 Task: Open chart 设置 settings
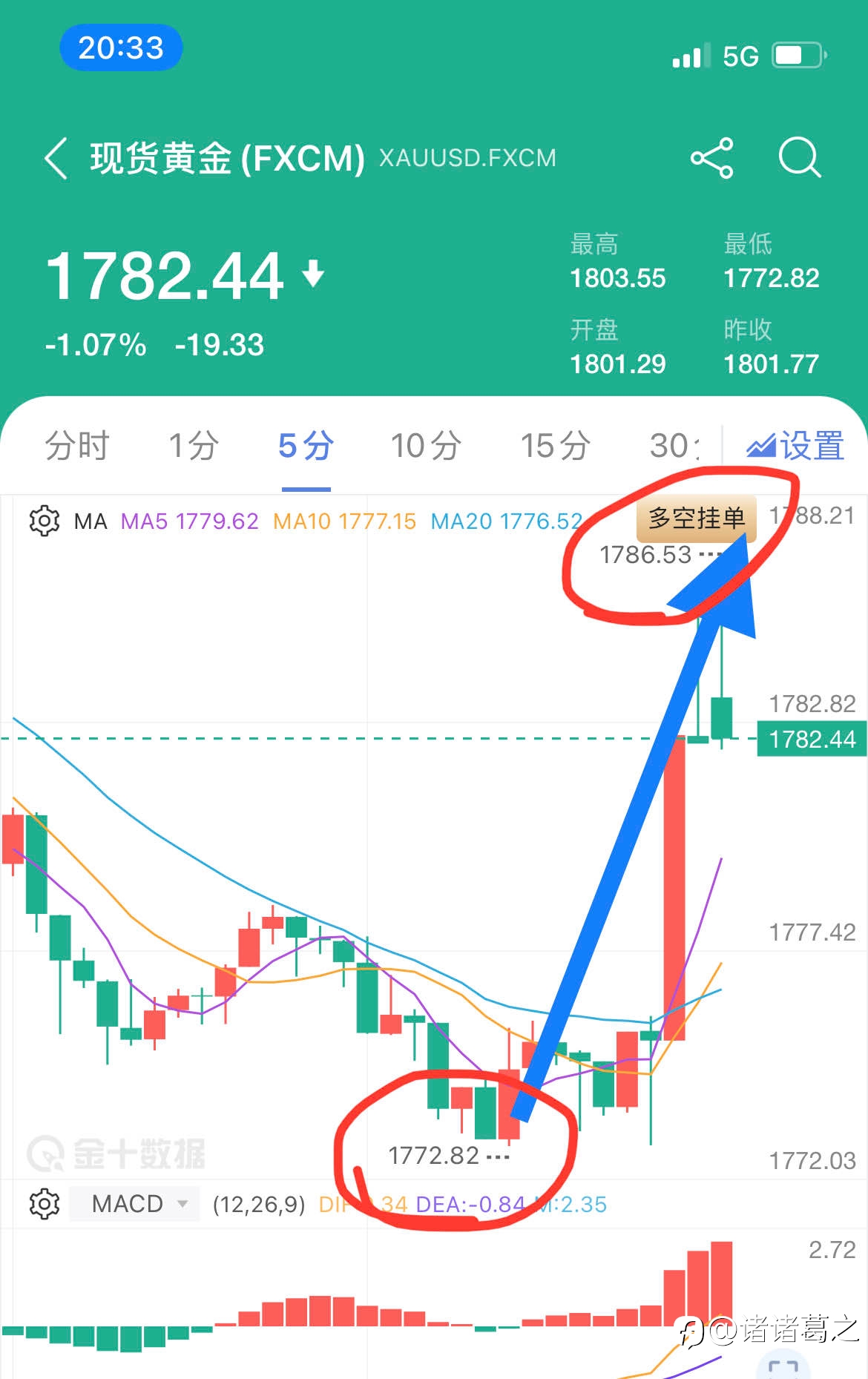click(x=795, y=446)
